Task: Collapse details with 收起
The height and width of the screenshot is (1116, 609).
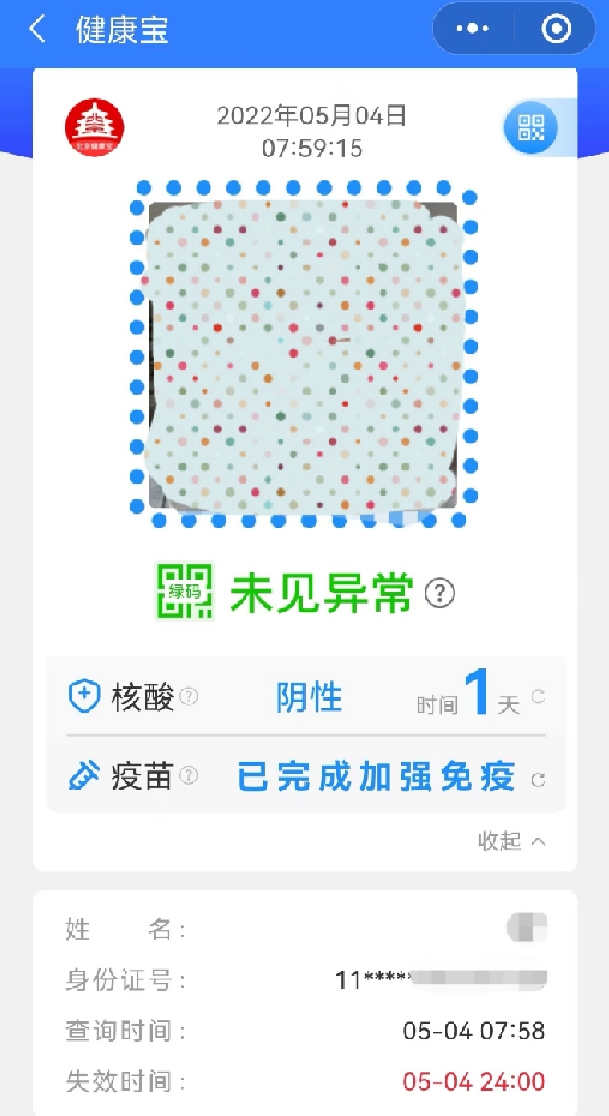Action: [x=512, y=841]
